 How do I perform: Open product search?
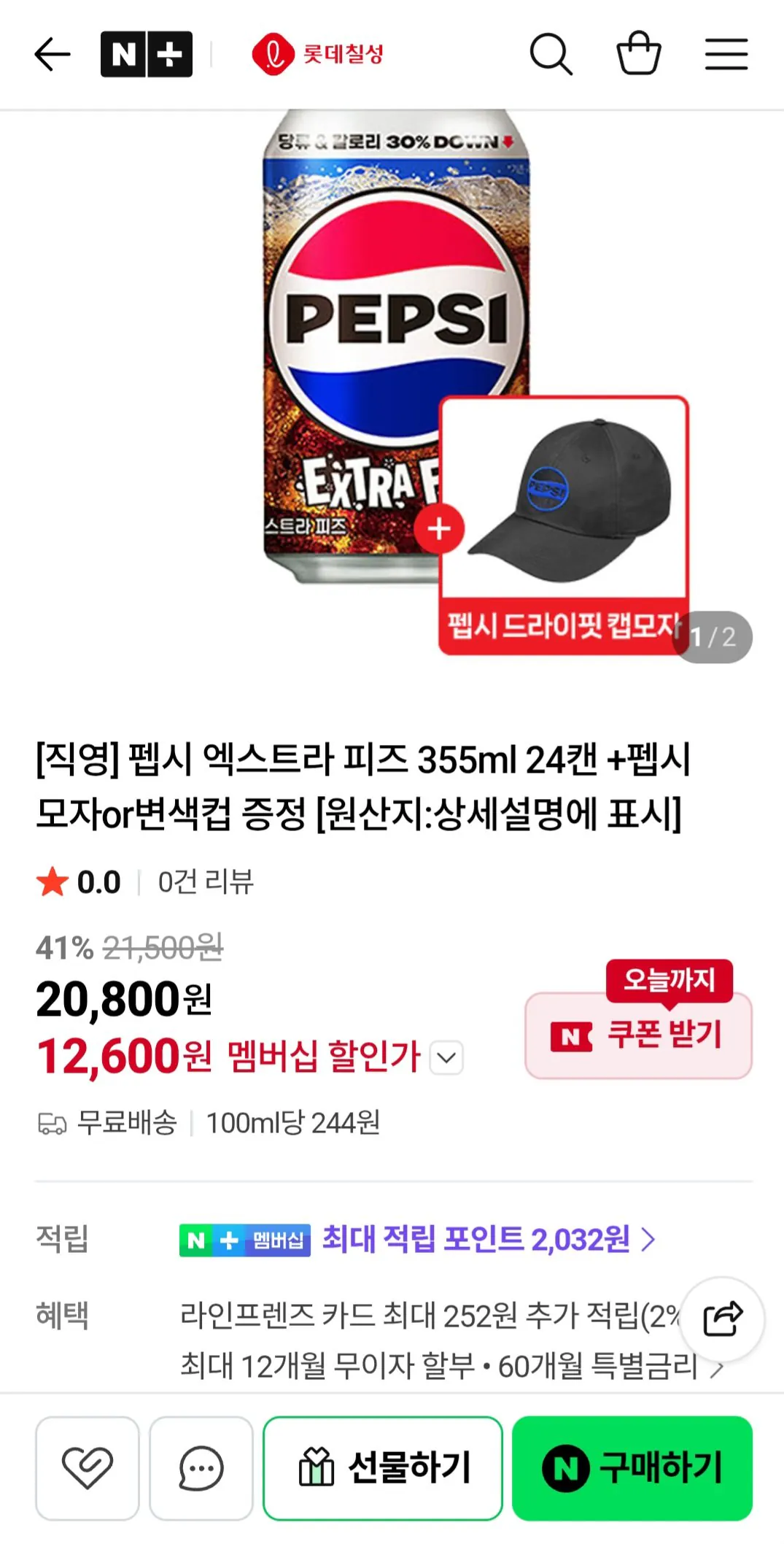coord(551,54)
